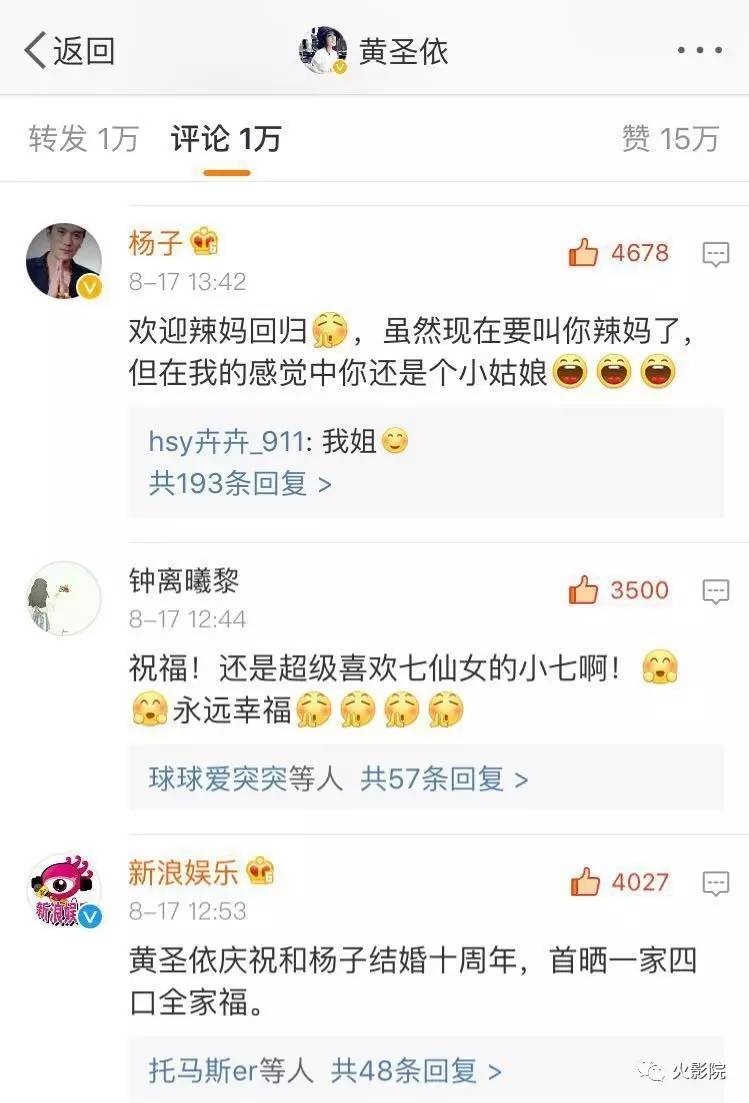Screen dimensions: 749x1103
Task: Go back using 返回
Action: point(68,50)
